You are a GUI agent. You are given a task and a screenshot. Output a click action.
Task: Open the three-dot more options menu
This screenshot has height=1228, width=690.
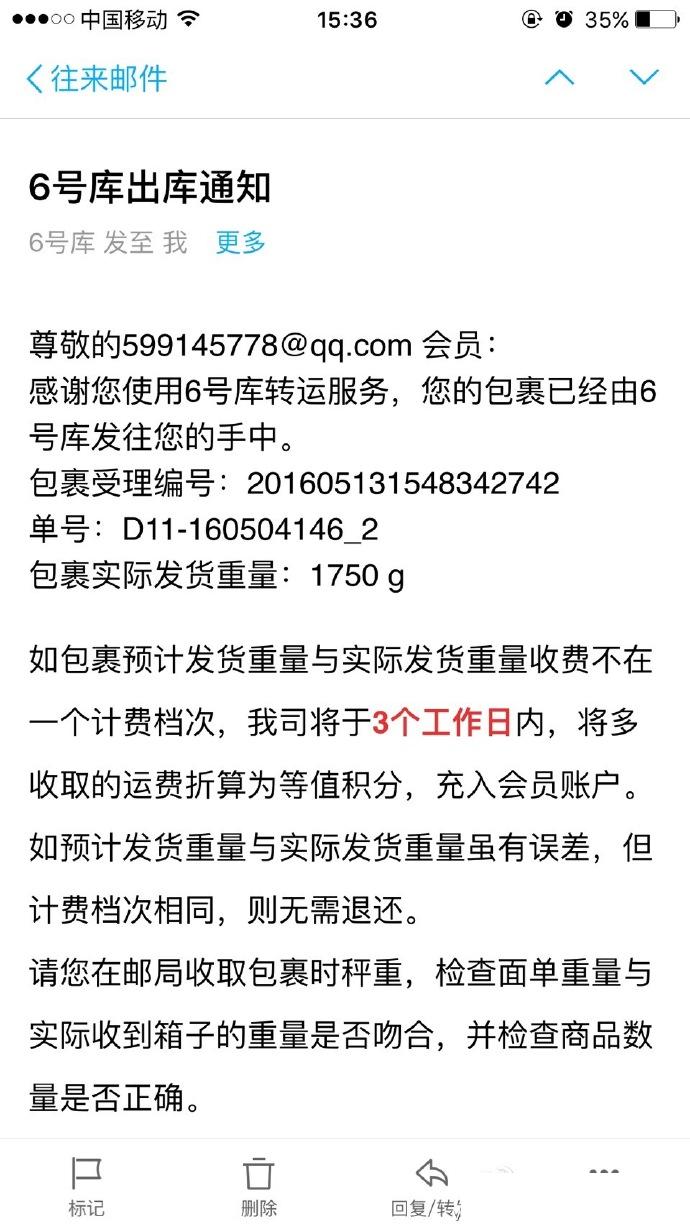point(604,1172)
